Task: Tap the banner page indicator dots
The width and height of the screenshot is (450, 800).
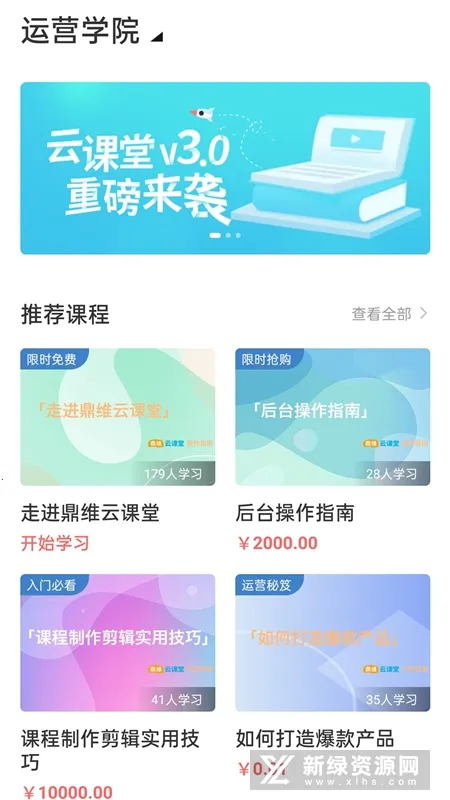Action: click(225, 235)
